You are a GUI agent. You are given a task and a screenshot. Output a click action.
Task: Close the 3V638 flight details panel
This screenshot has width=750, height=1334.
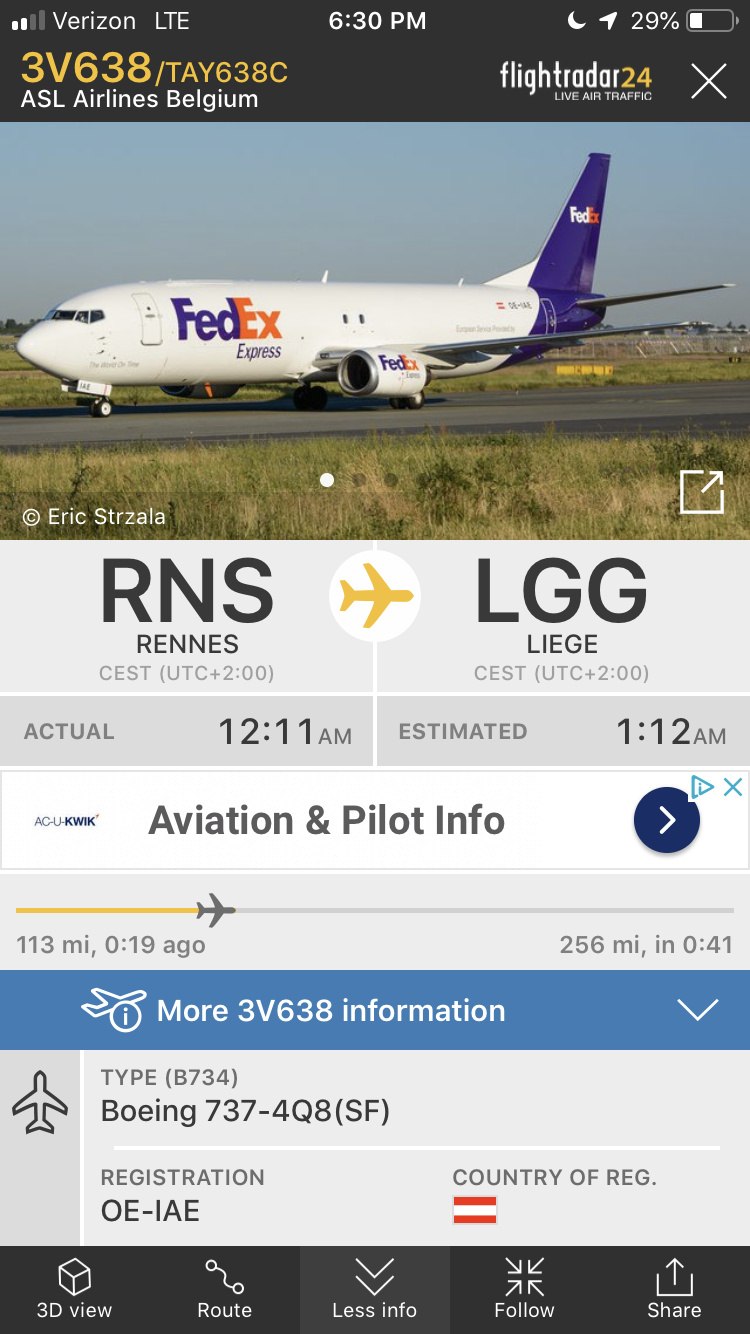708,80
